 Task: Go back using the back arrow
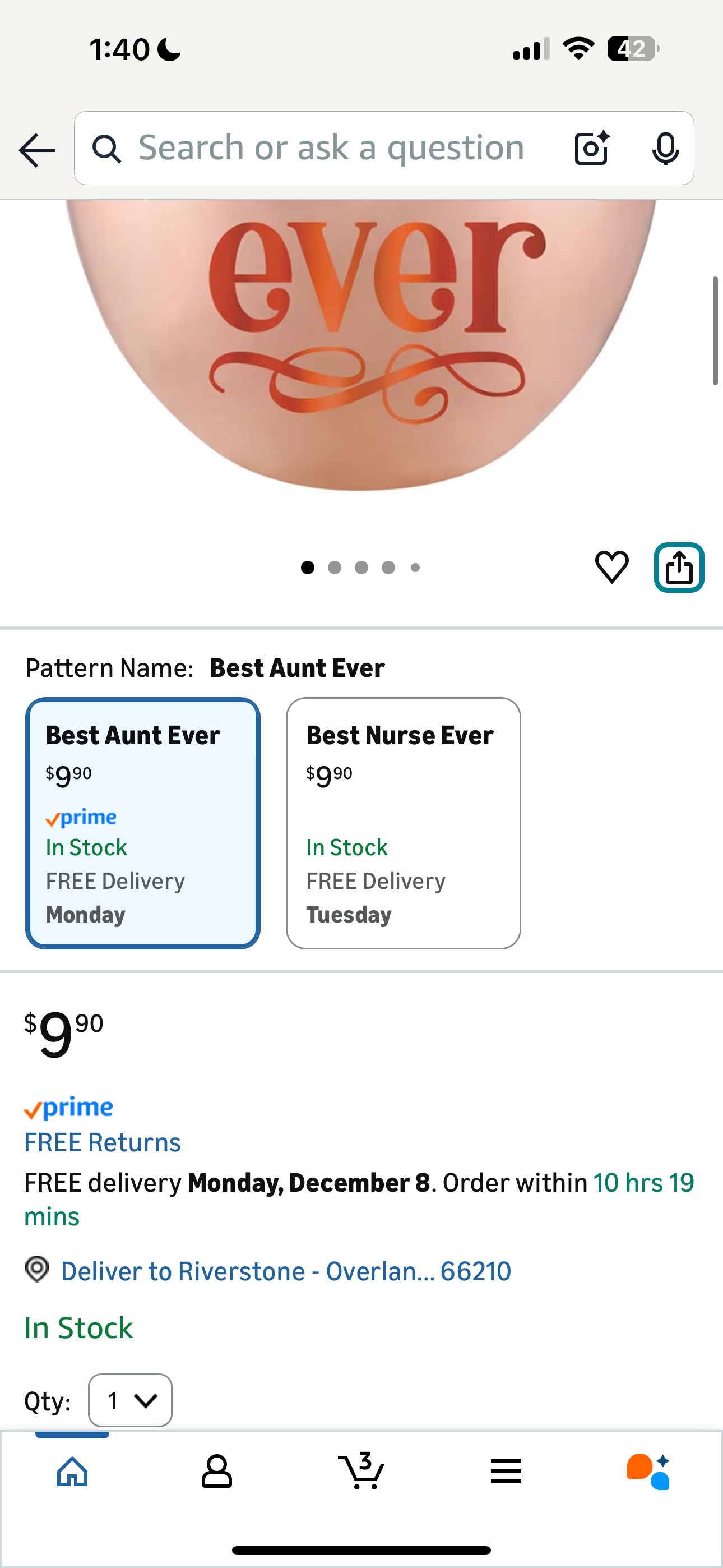(37, 149)
